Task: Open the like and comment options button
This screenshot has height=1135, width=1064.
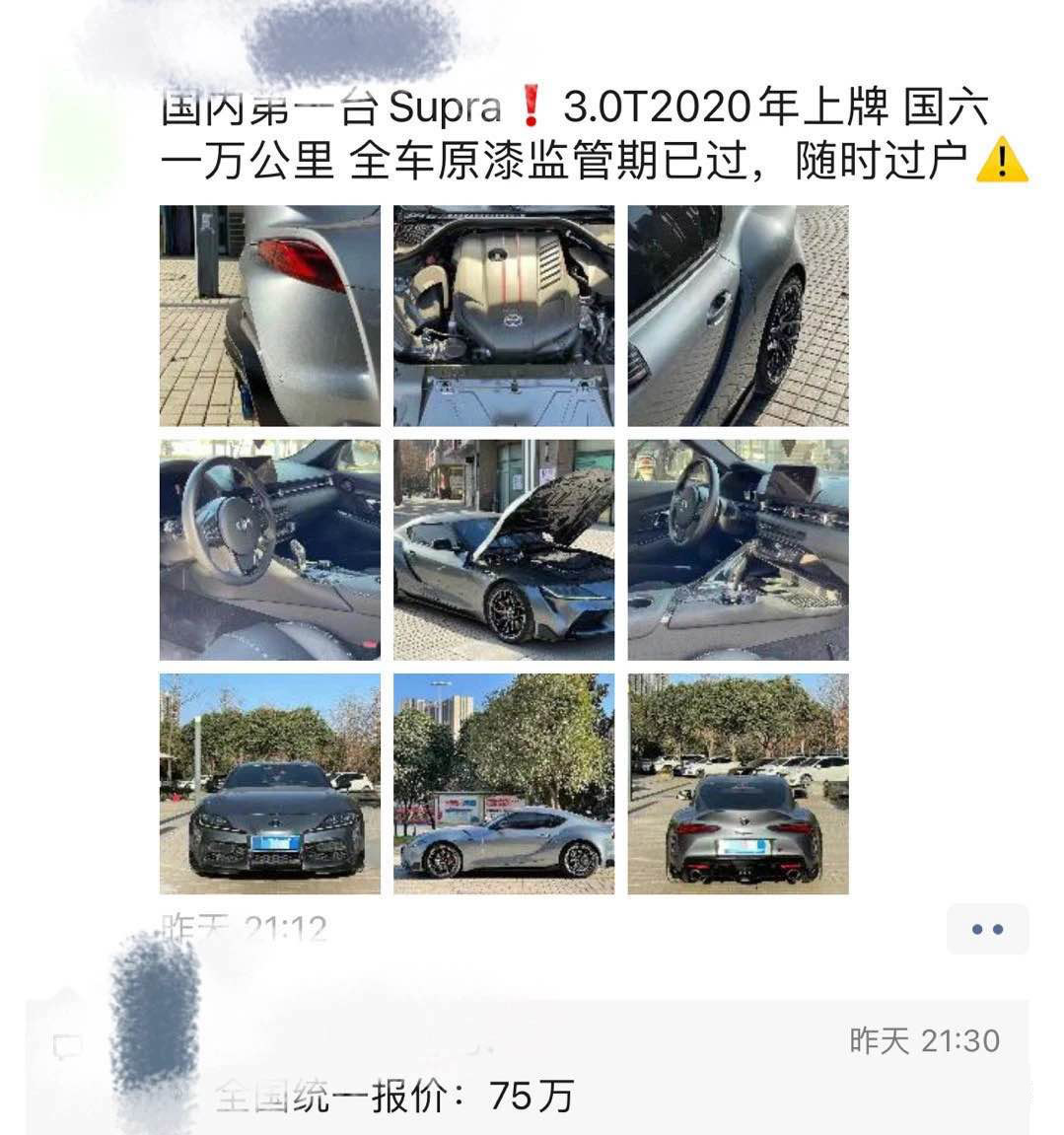Action: click(x=987, y=929)
